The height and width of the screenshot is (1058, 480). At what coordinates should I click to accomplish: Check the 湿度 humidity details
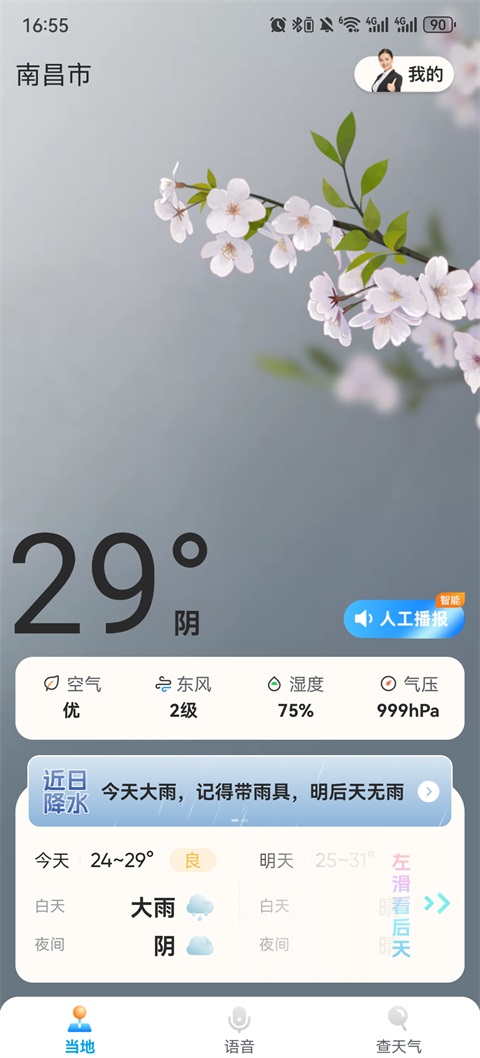click(296, 697)
